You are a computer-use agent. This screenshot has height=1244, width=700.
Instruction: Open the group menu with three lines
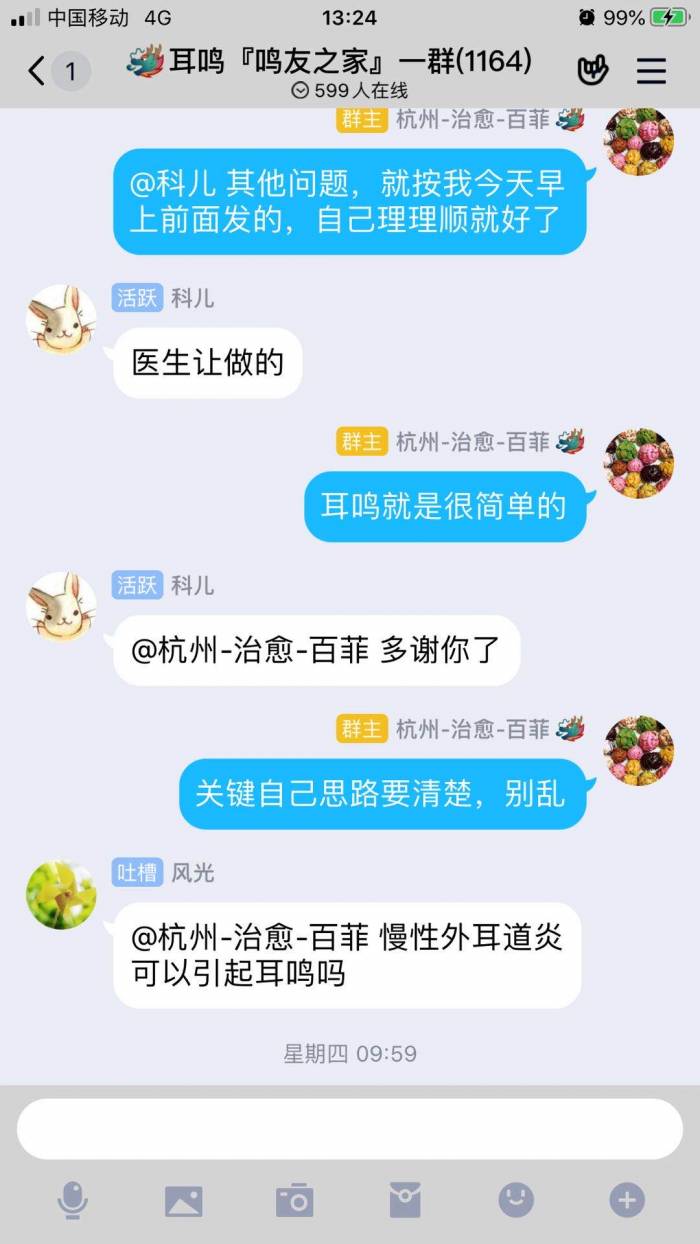click(x=651, y=71)
